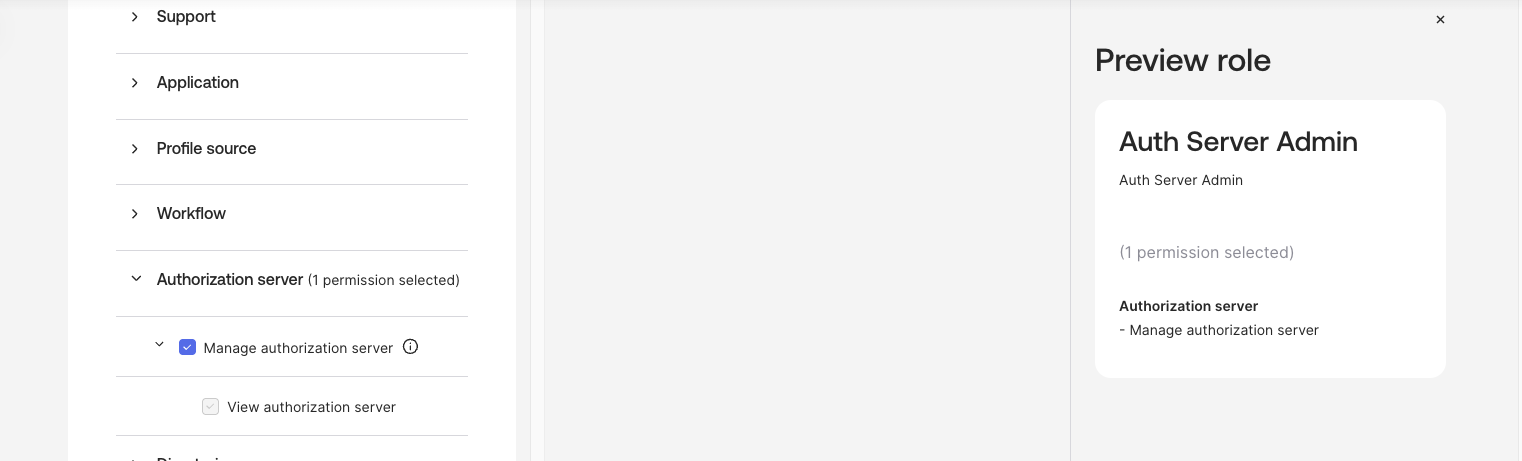
Task: Expand the Workflow section
Action: coord(135,214)
